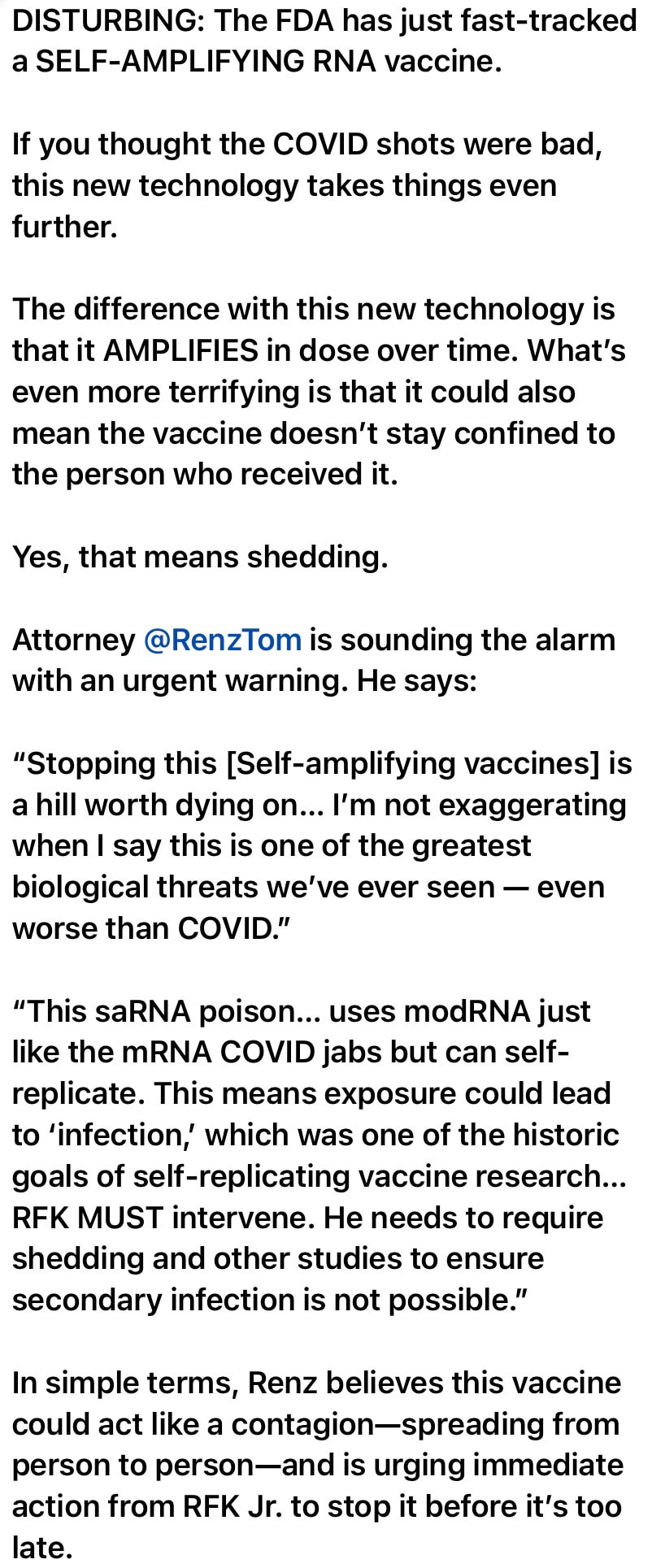
Task: Open the @RenzTom profile mention
Action: coord(222,640)
